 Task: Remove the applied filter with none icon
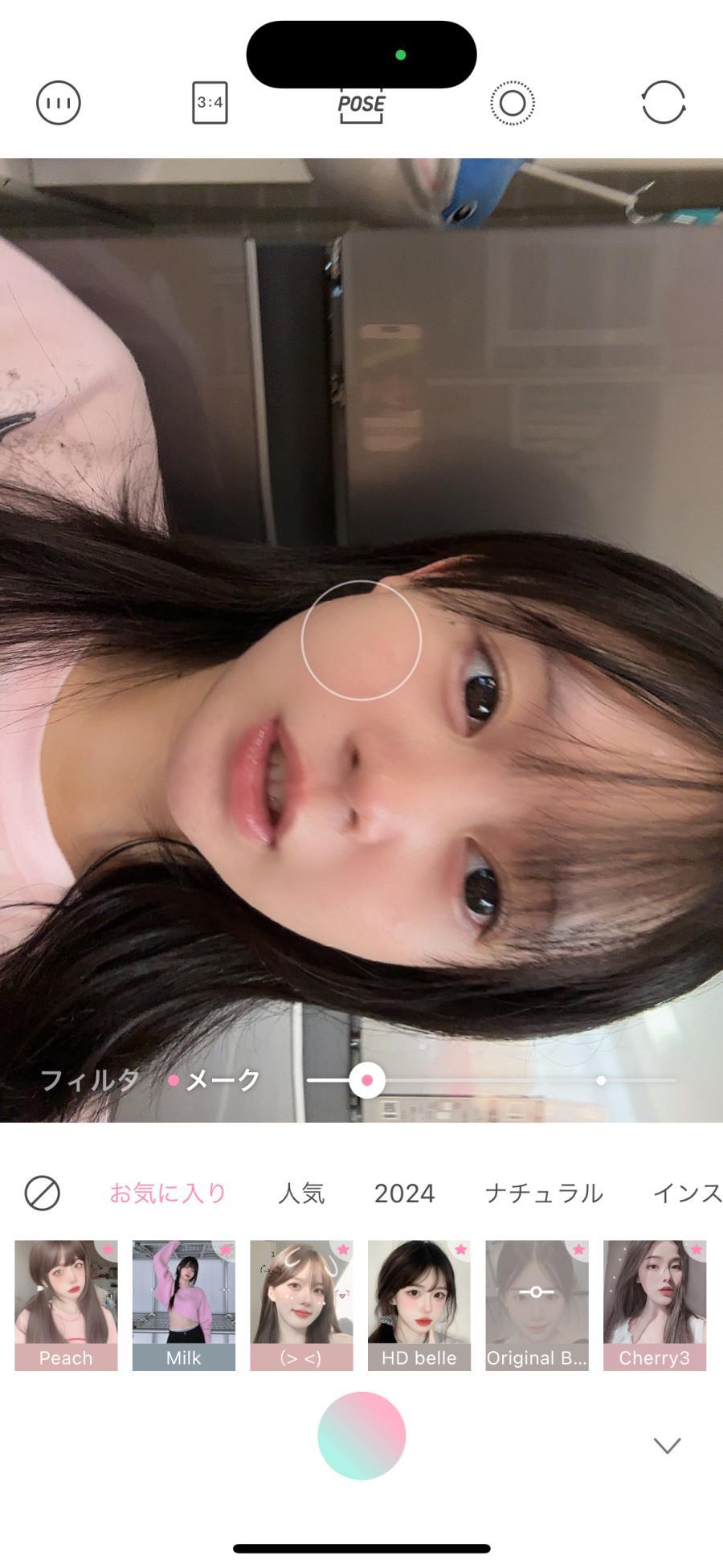click(x=43, y=1193)
